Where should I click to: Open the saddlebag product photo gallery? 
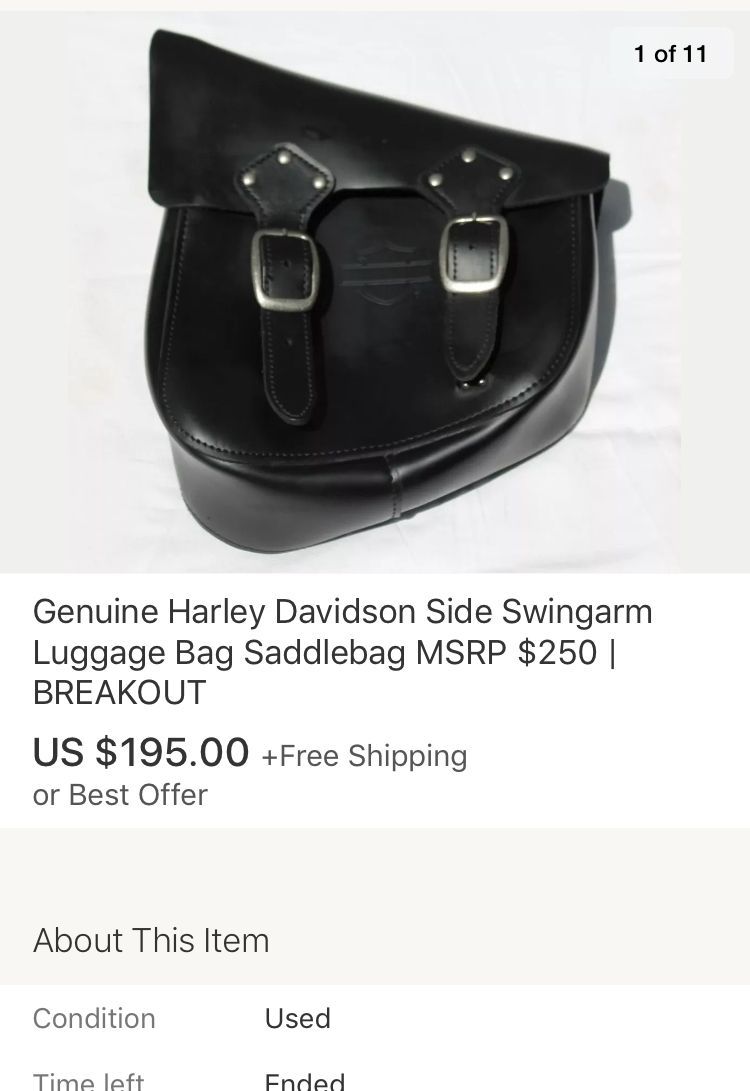click(x=375, y=290)
